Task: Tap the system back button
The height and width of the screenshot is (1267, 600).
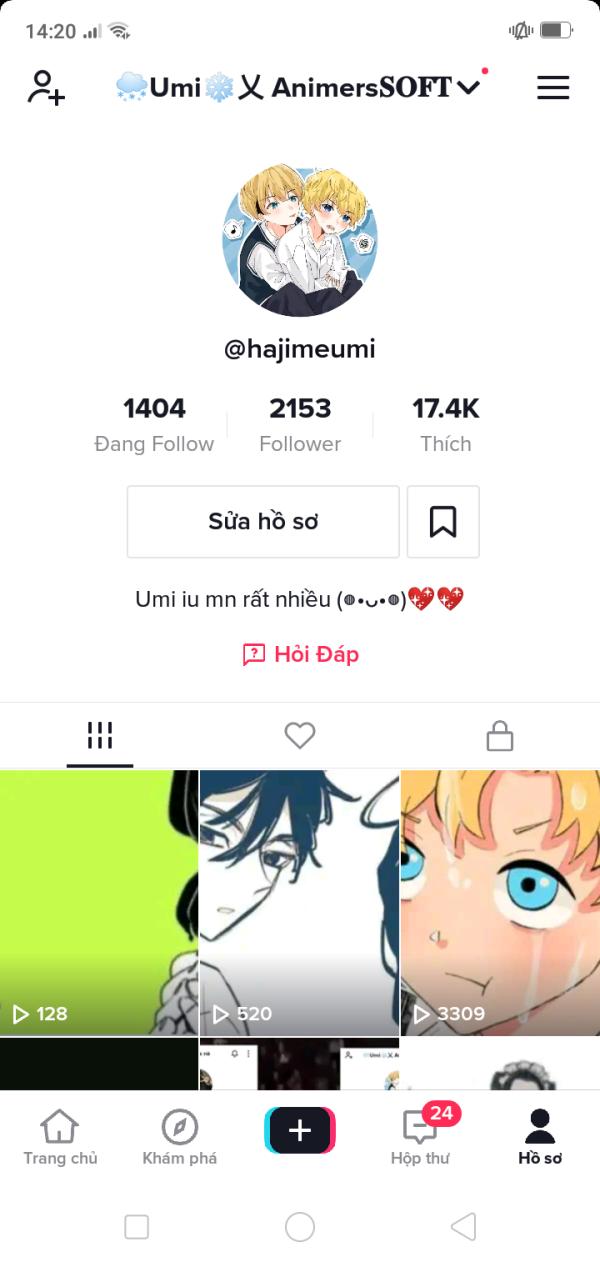Action: tap(463, 1227)
